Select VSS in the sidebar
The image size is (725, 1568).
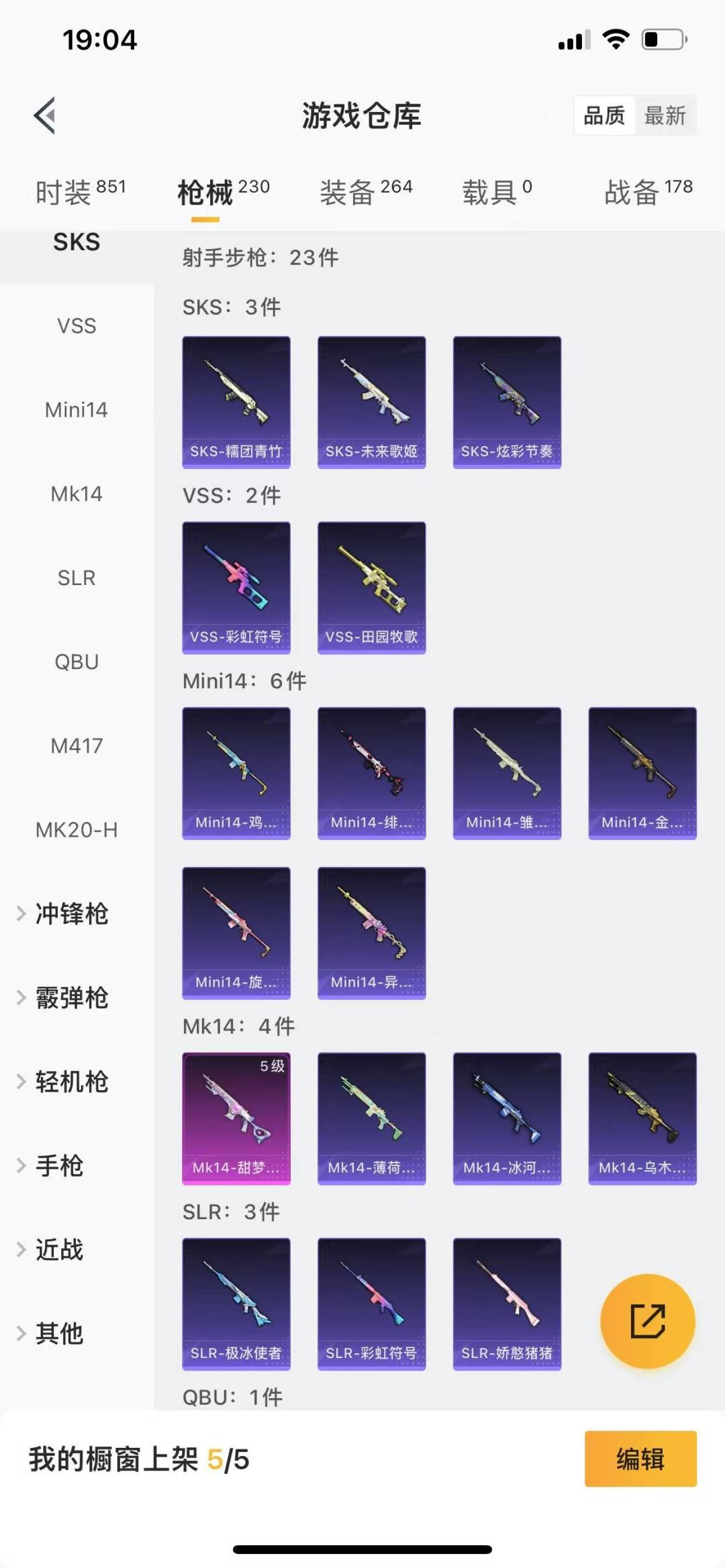77,326
